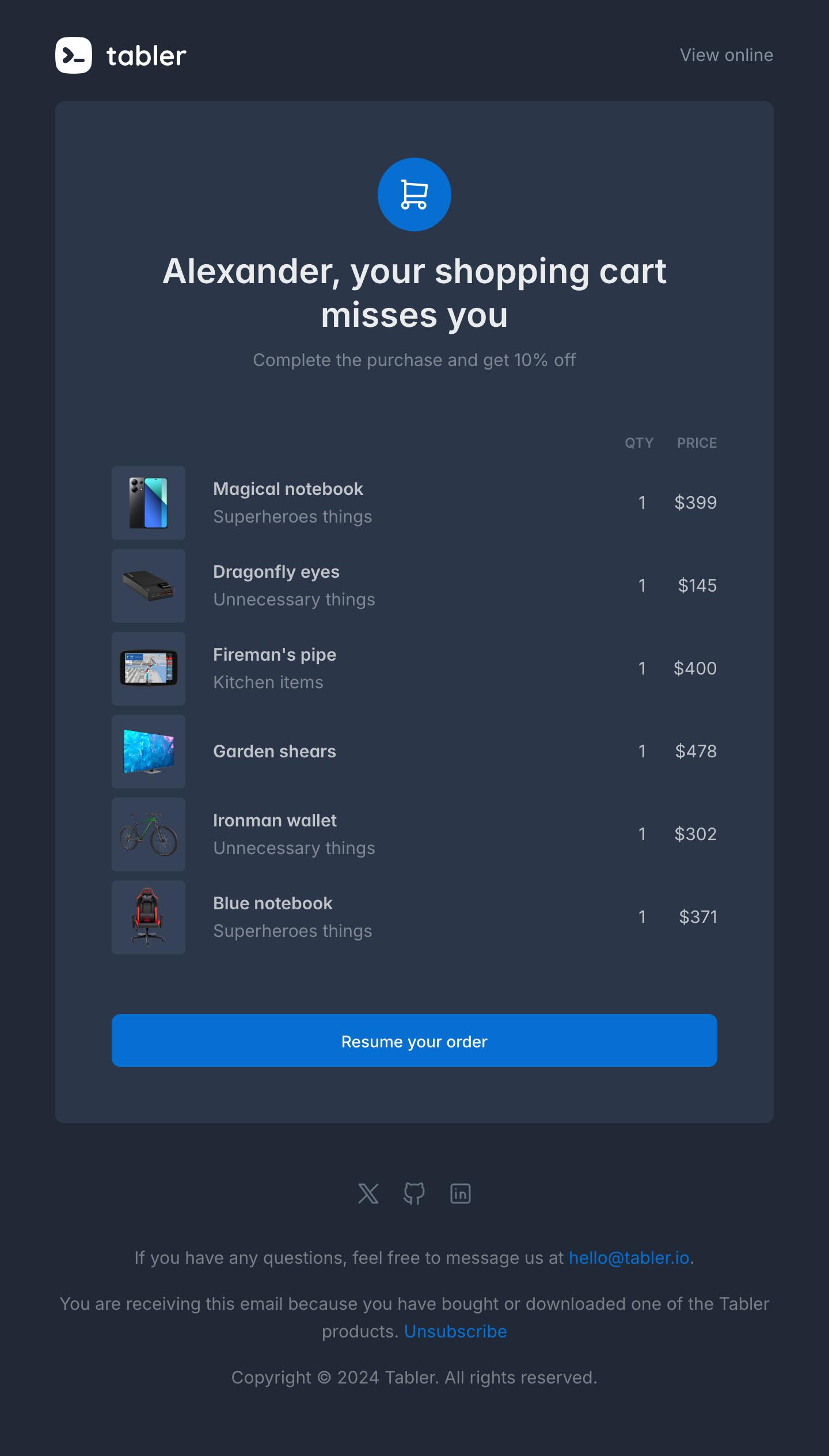Tap the hello@tabler.io email link
Image resolution: width=829 pixels, height=1456 pixels.
click(629, 1257)
